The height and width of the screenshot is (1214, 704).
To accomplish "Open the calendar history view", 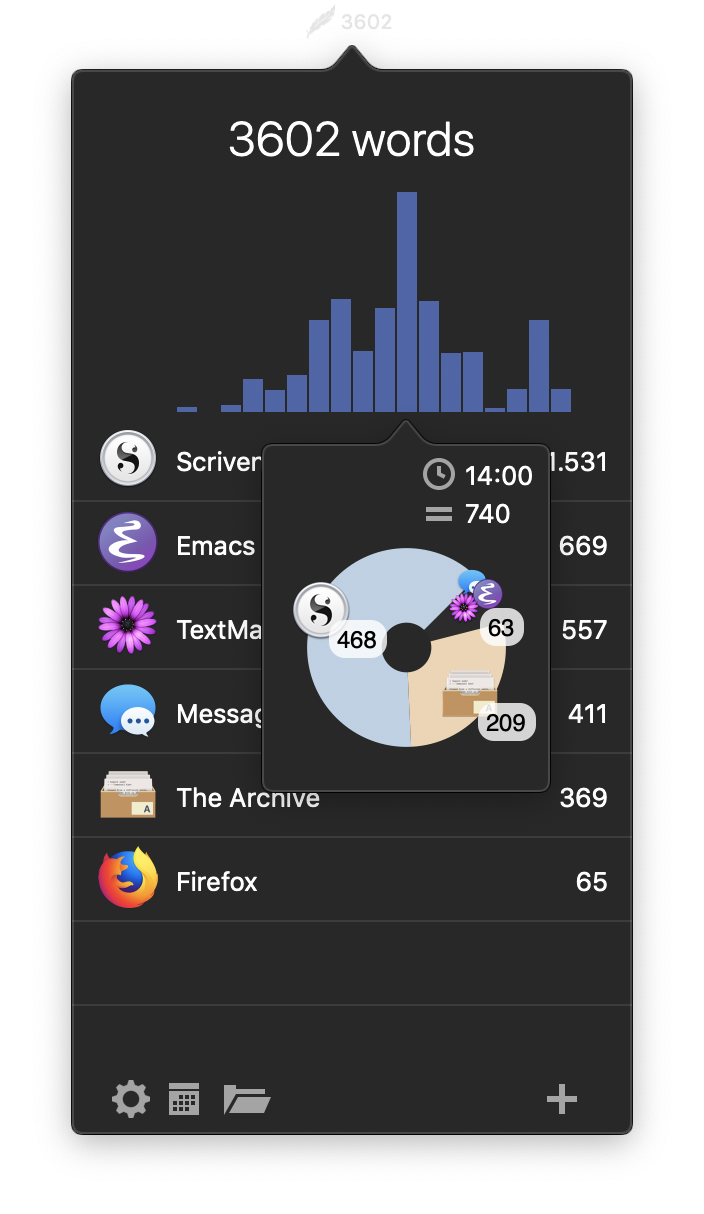I will pos(184,1099).
